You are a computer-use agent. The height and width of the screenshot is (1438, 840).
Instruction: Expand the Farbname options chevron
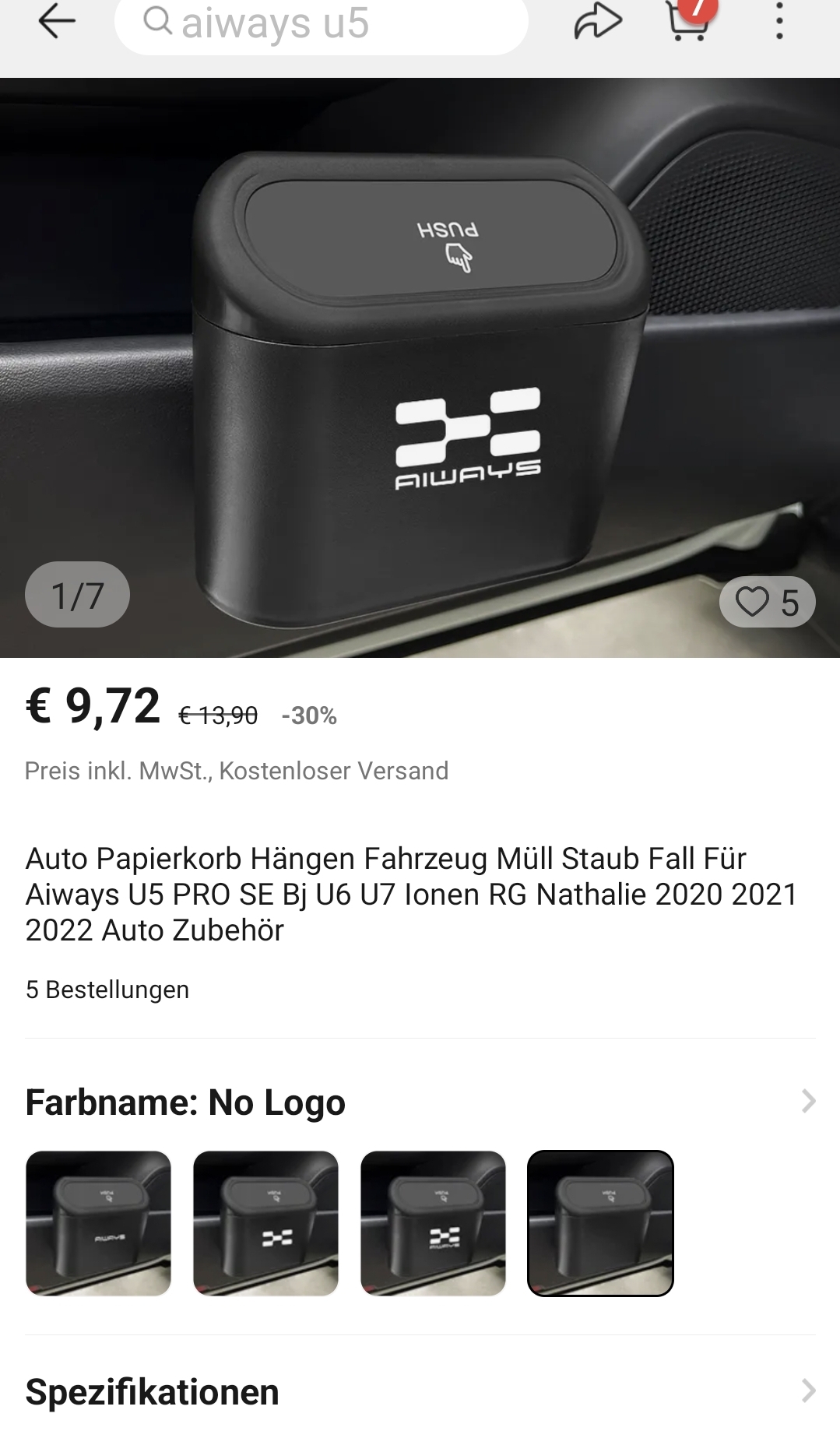808,1102
